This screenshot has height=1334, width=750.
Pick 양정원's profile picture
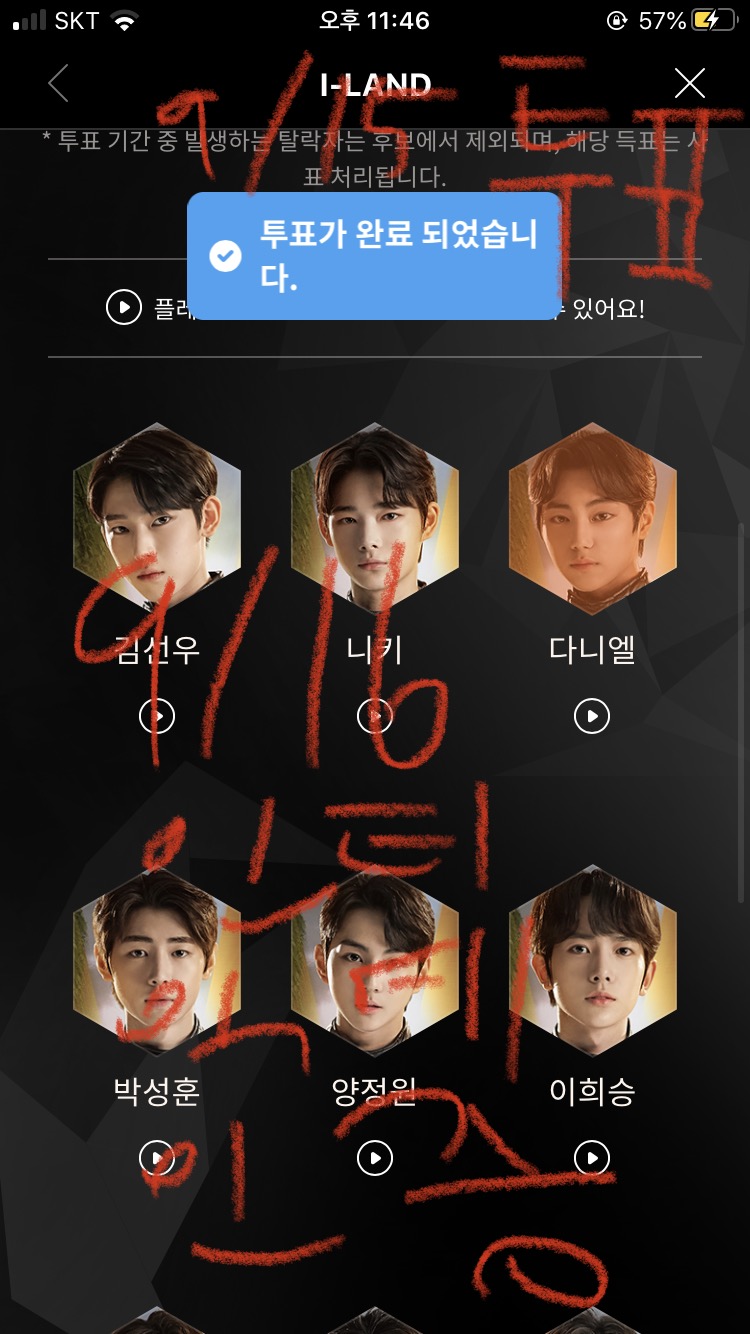[375, 962]
